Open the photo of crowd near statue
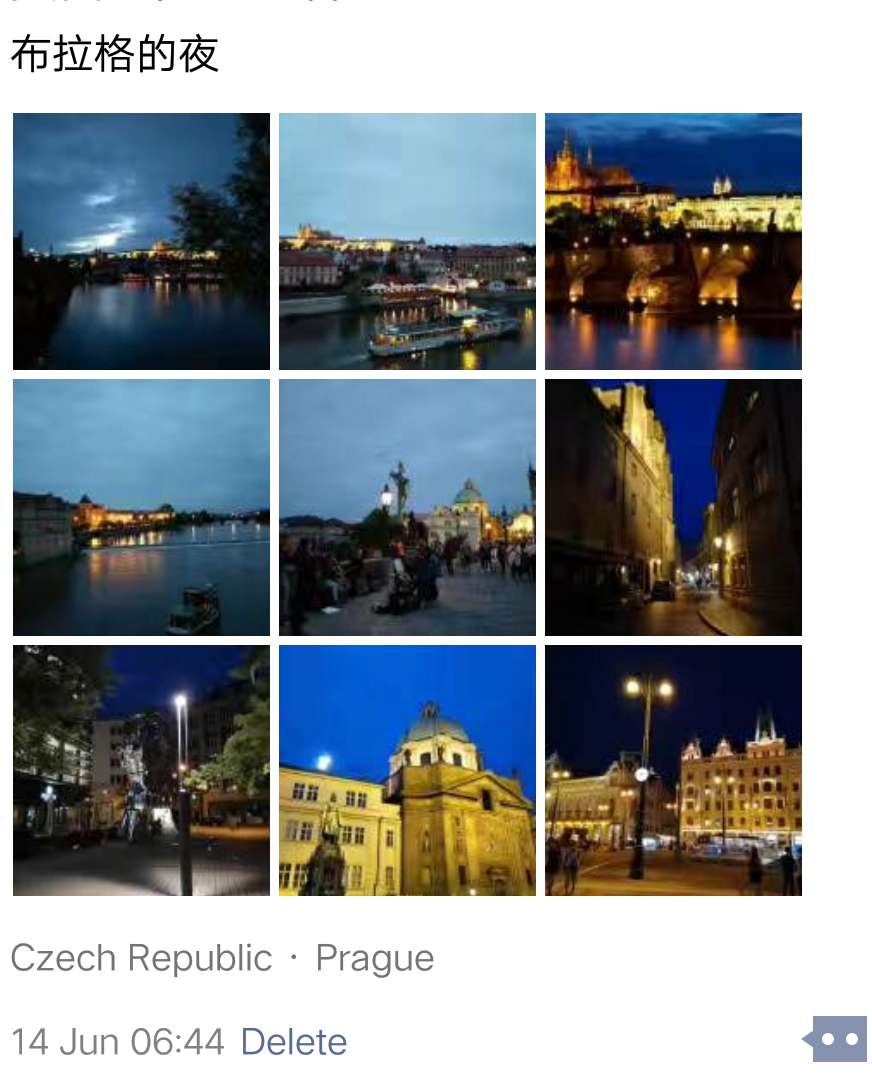872x1087 pixels. 407,507
